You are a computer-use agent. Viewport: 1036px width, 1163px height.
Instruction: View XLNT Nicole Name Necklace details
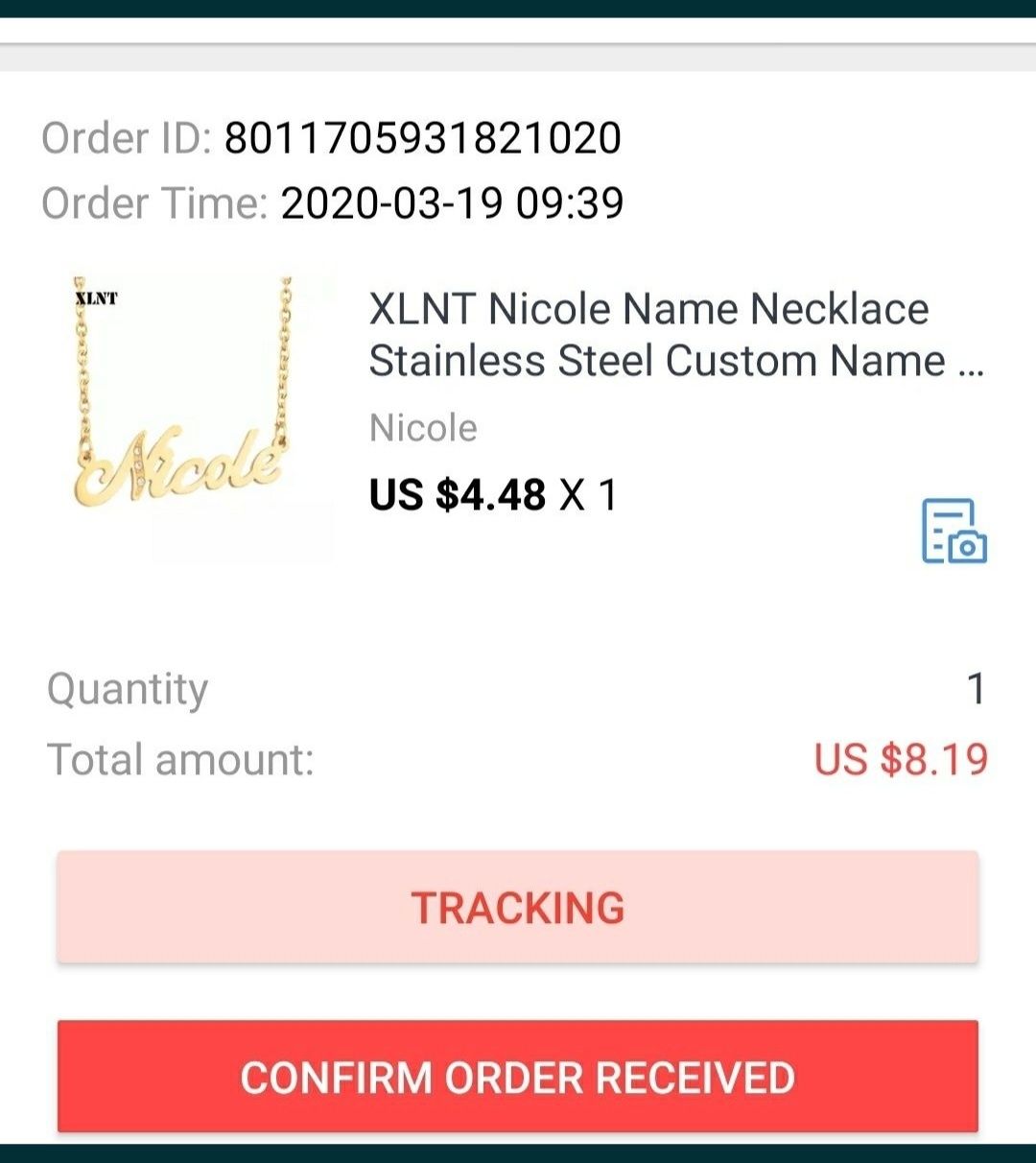pos(675,335)
